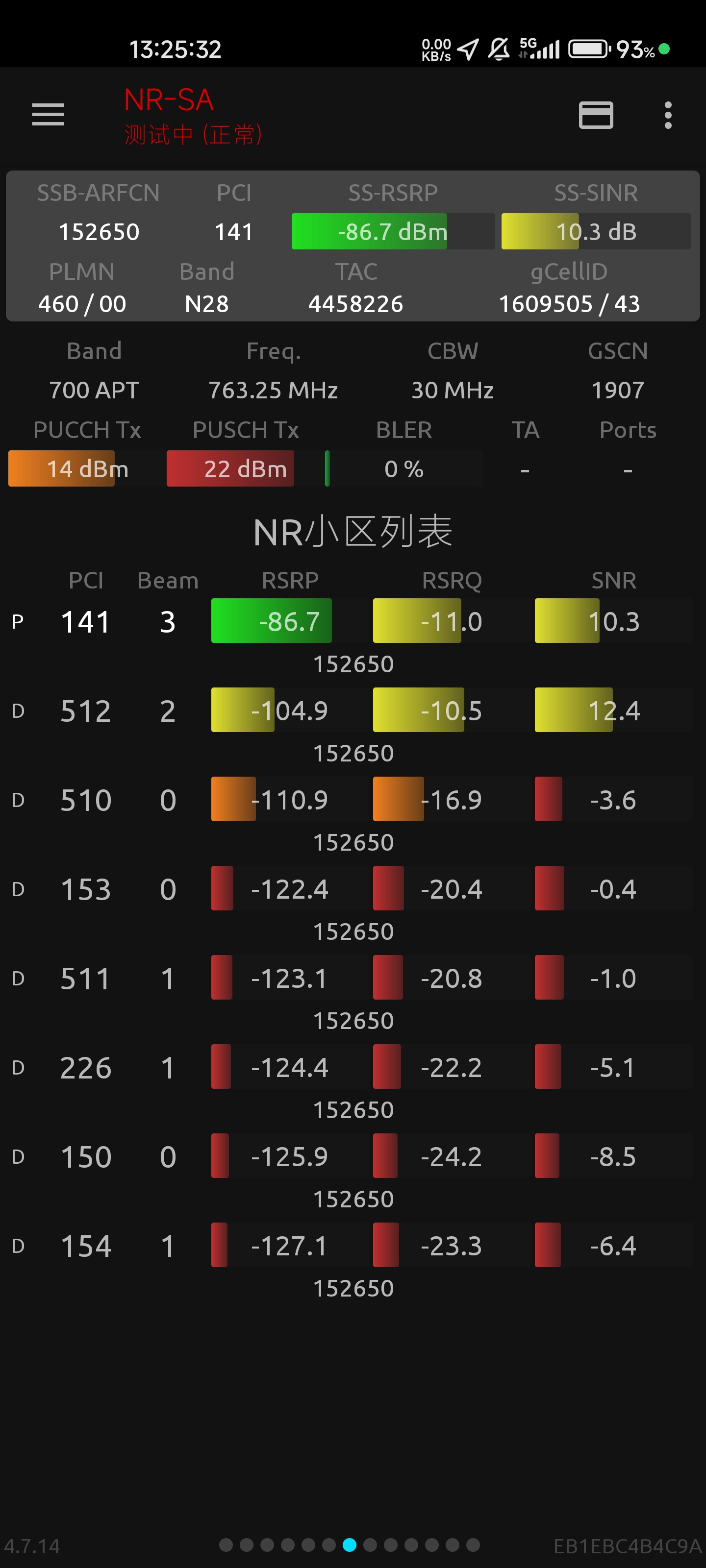706x1568 pixels.
Task: Open the hamburger navigation drawer
Action: 48,115
